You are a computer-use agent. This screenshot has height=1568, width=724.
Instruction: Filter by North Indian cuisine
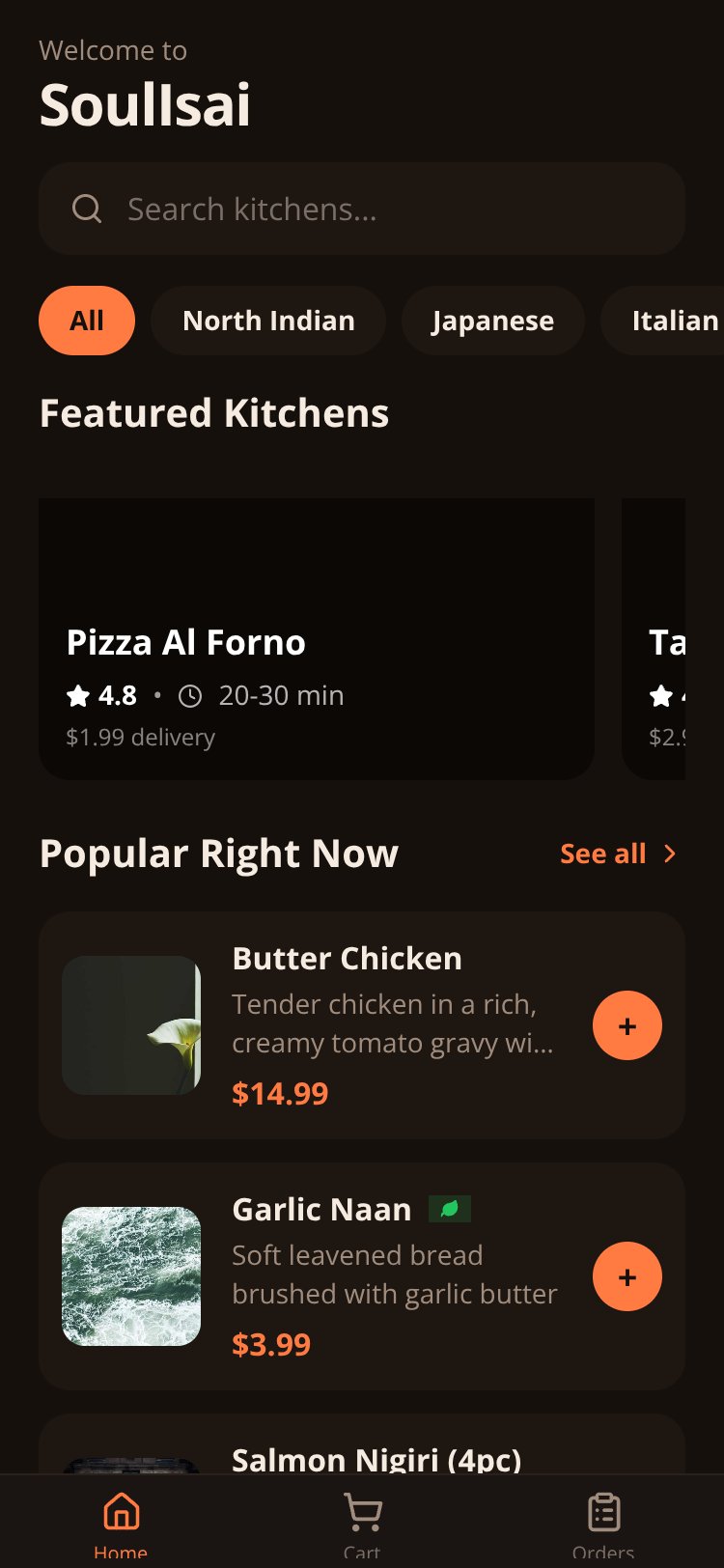[268, 321]
